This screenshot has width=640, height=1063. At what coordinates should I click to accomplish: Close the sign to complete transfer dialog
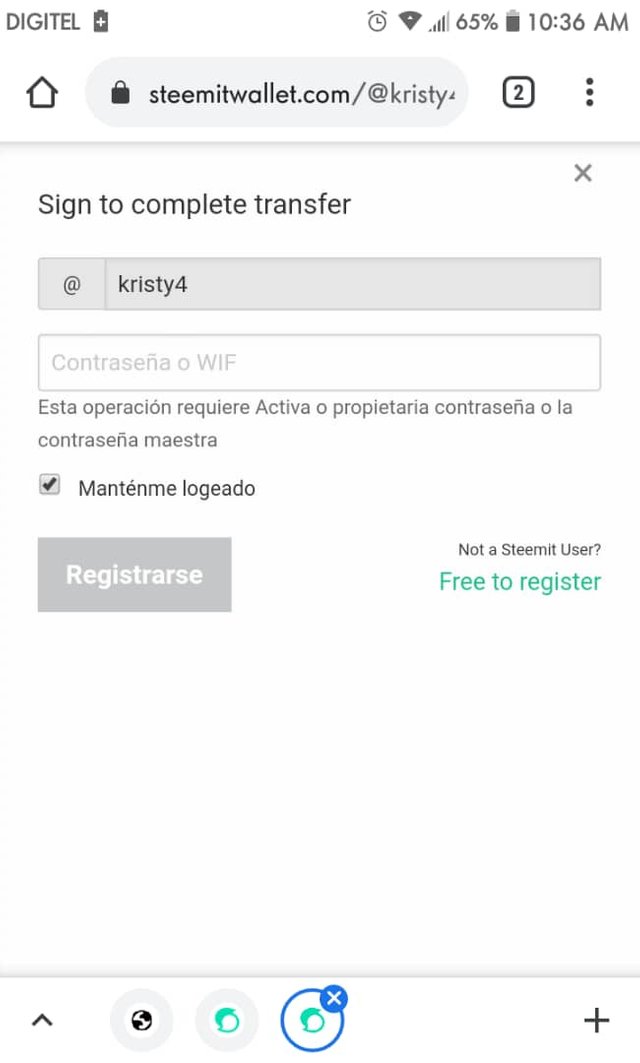click(583, 173)
